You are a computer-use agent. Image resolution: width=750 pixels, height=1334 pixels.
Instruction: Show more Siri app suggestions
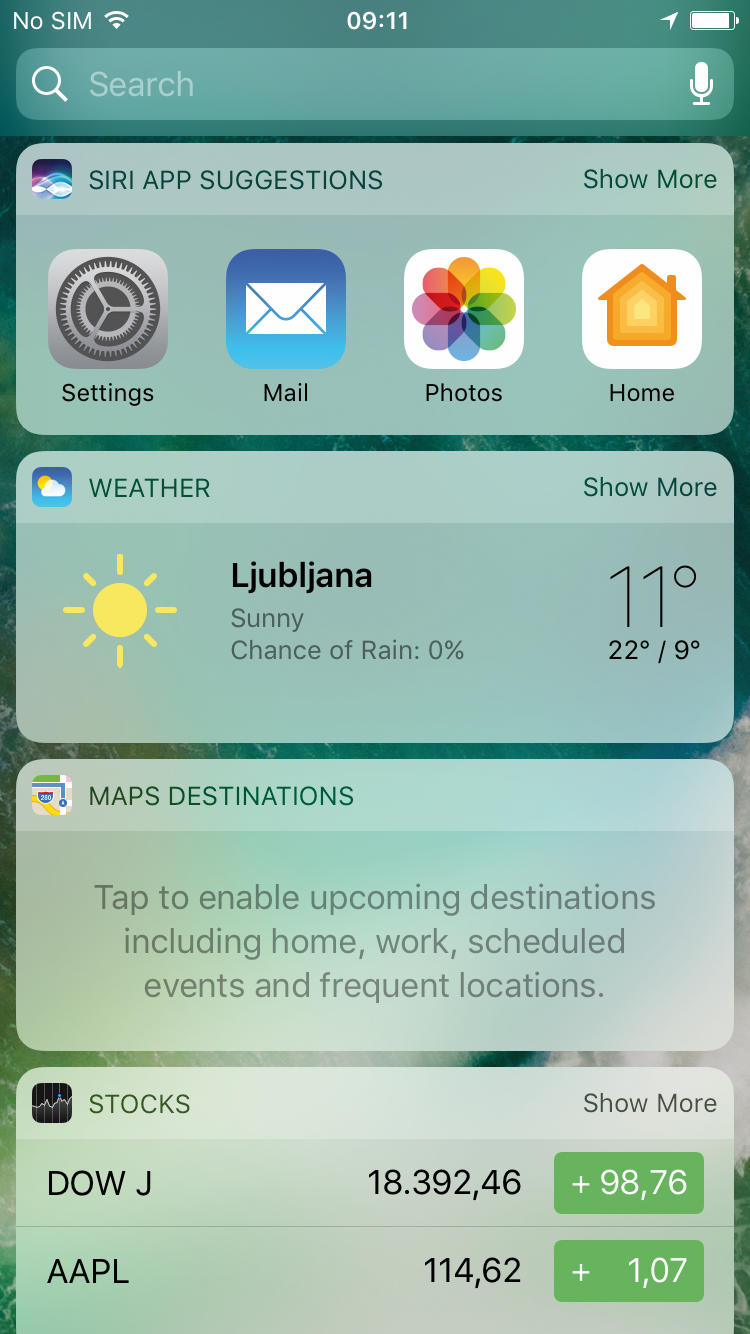click(650, 180)
